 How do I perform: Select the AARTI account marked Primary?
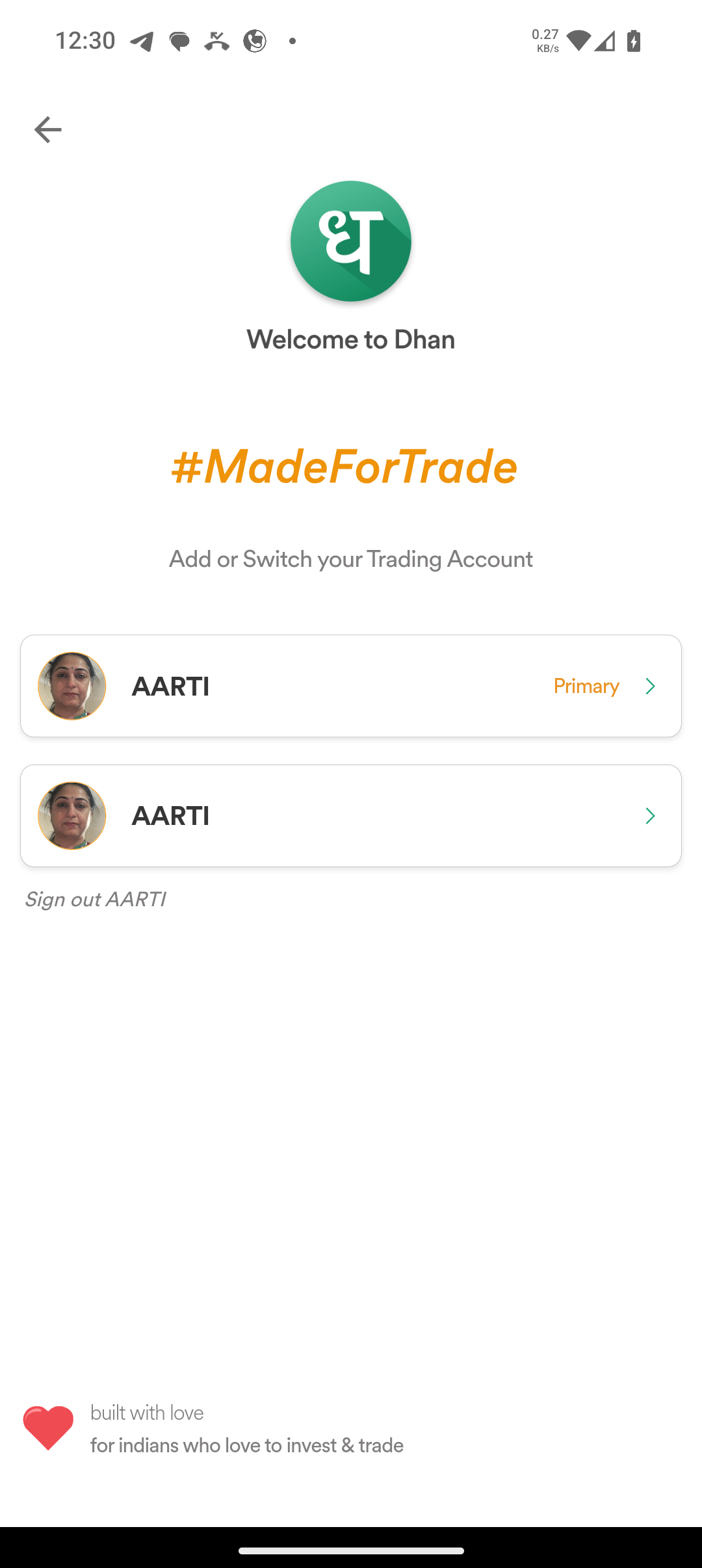point(351,686)
